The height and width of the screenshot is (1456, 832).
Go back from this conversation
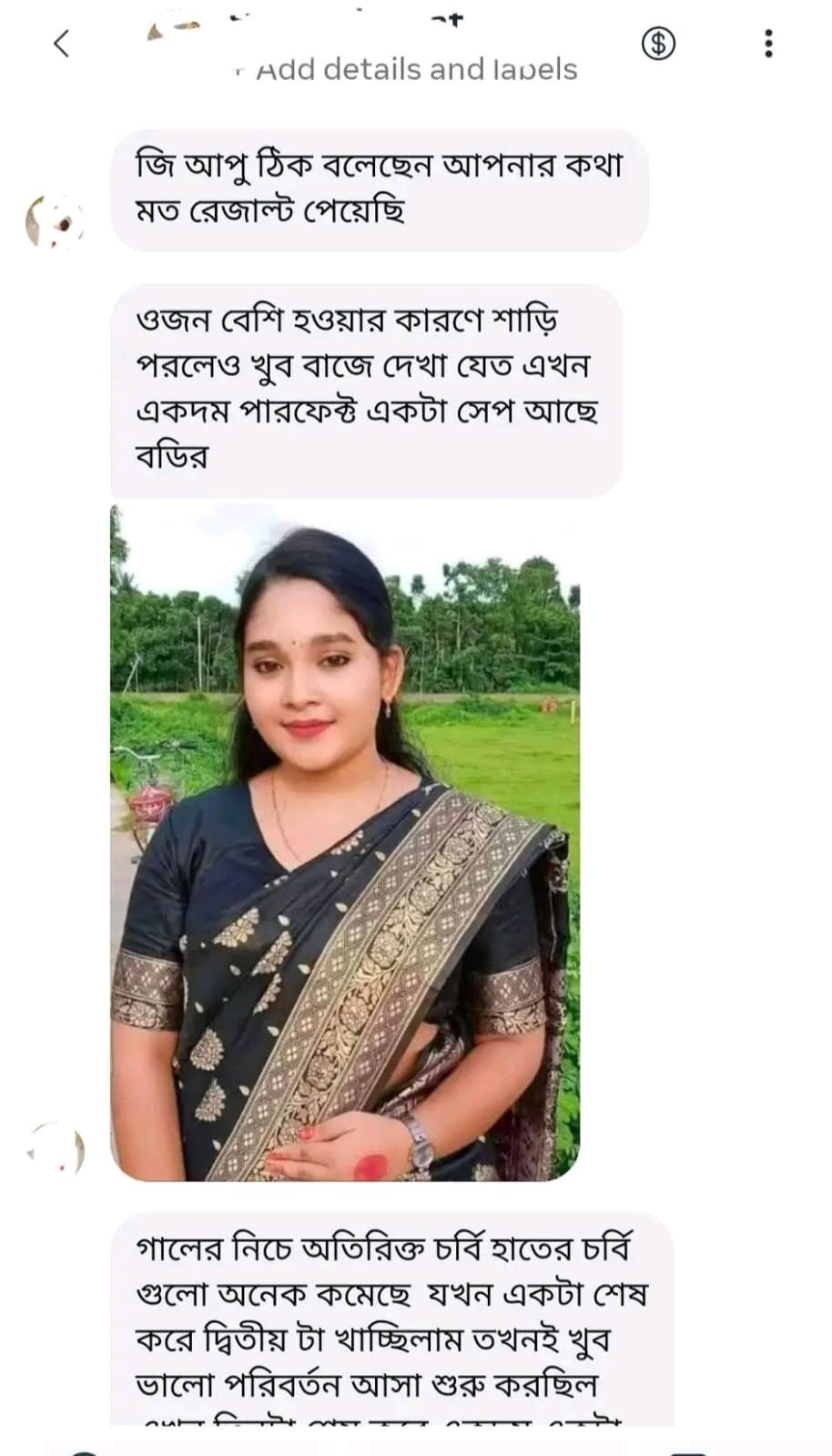[x=61, y=43]
